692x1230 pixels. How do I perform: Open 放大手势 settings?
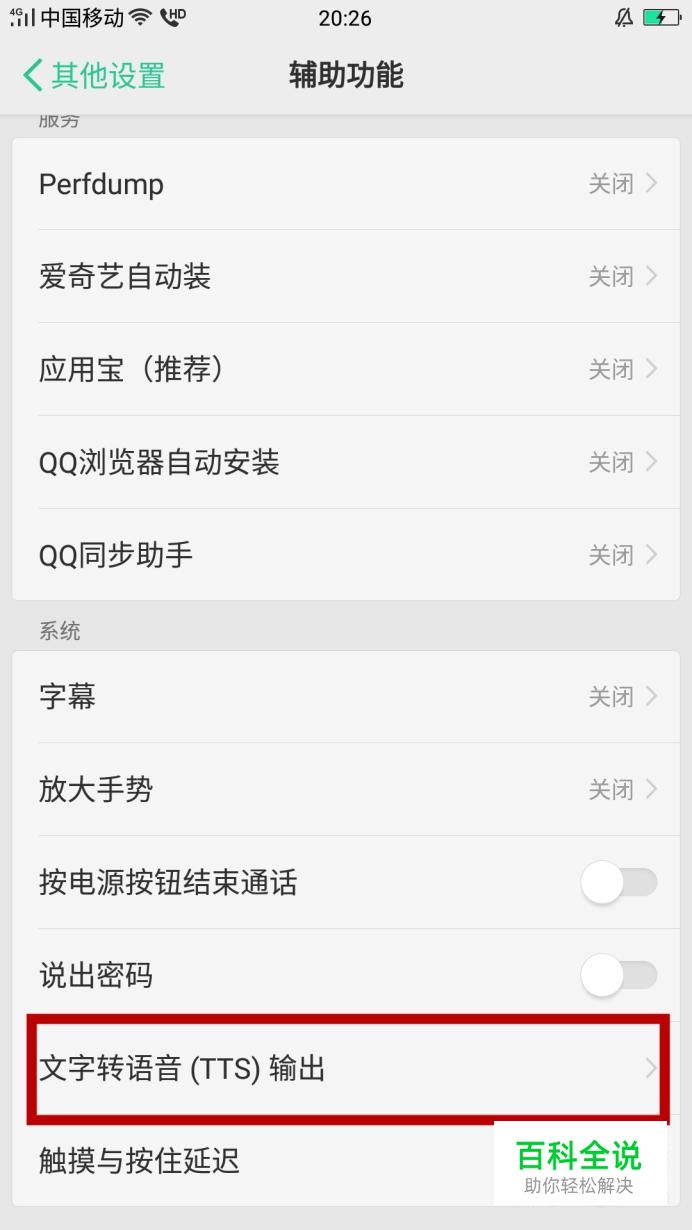coord(346,789)
